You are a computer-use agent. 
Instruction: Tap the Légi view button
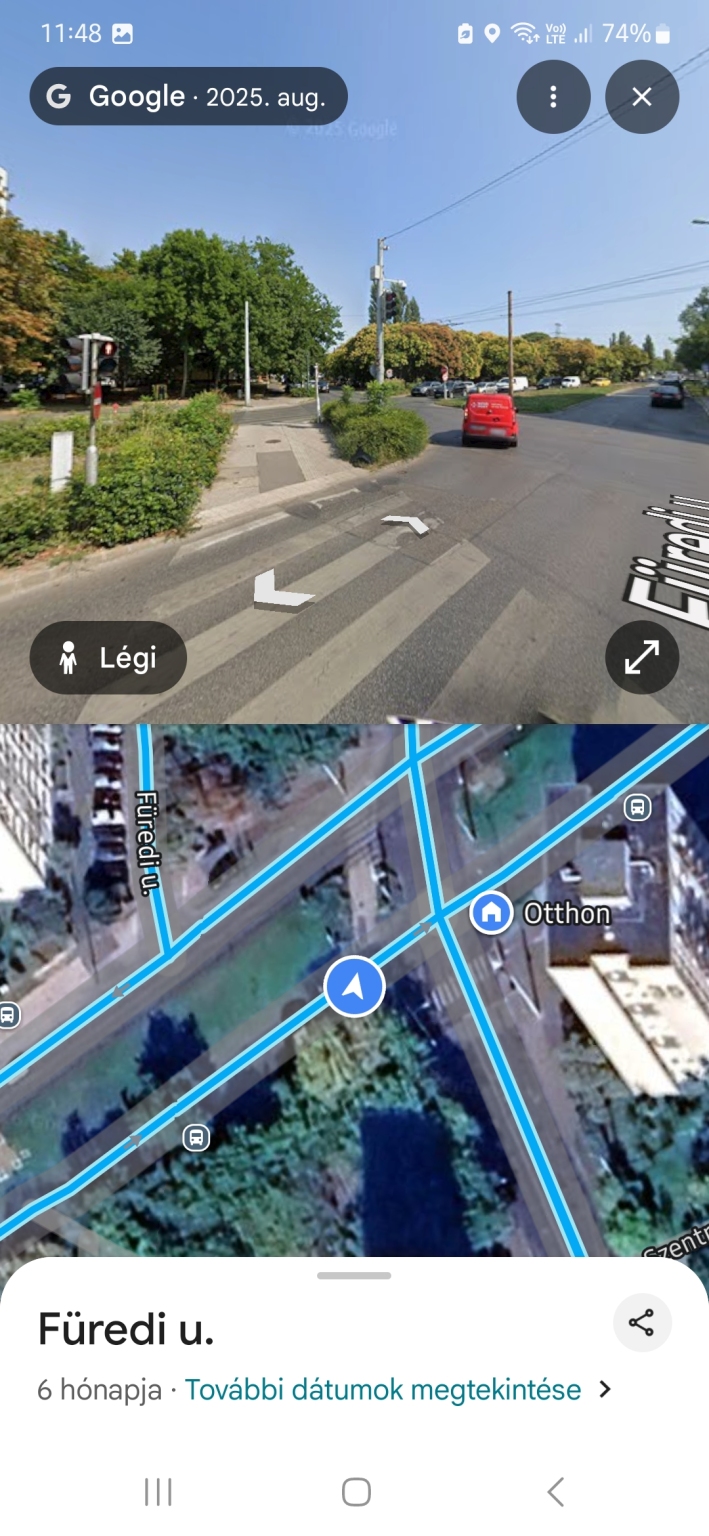point(108,658)
